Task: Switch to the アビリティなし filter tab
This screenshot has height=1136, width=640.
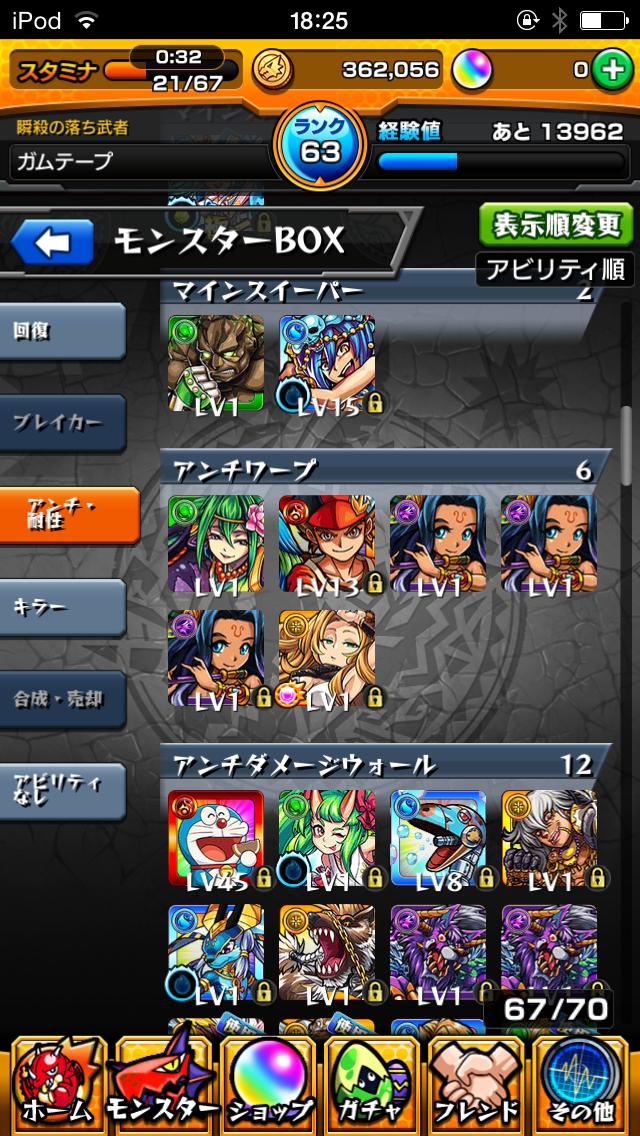Action: (x=62, y=791)
